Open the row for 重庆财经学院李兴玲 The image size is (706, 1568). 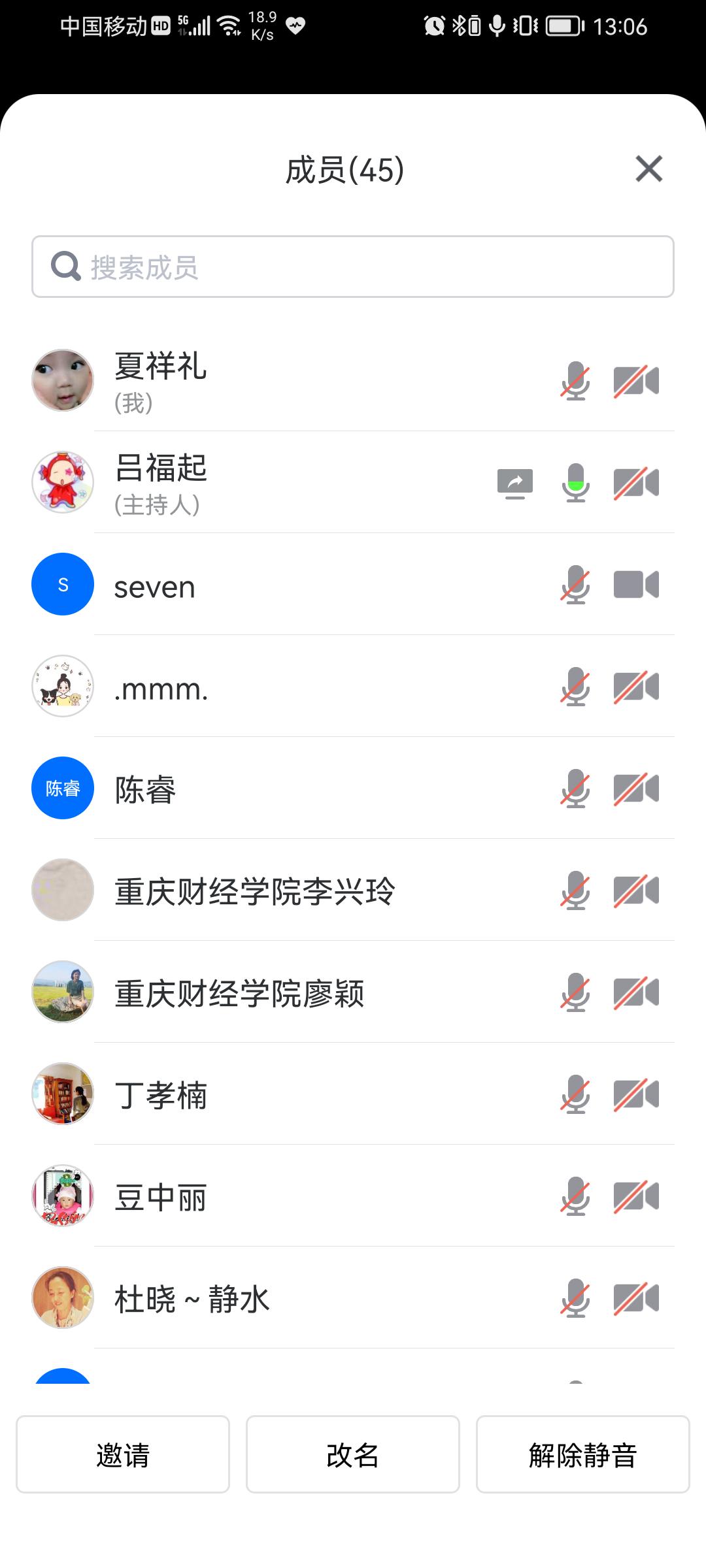353,890
